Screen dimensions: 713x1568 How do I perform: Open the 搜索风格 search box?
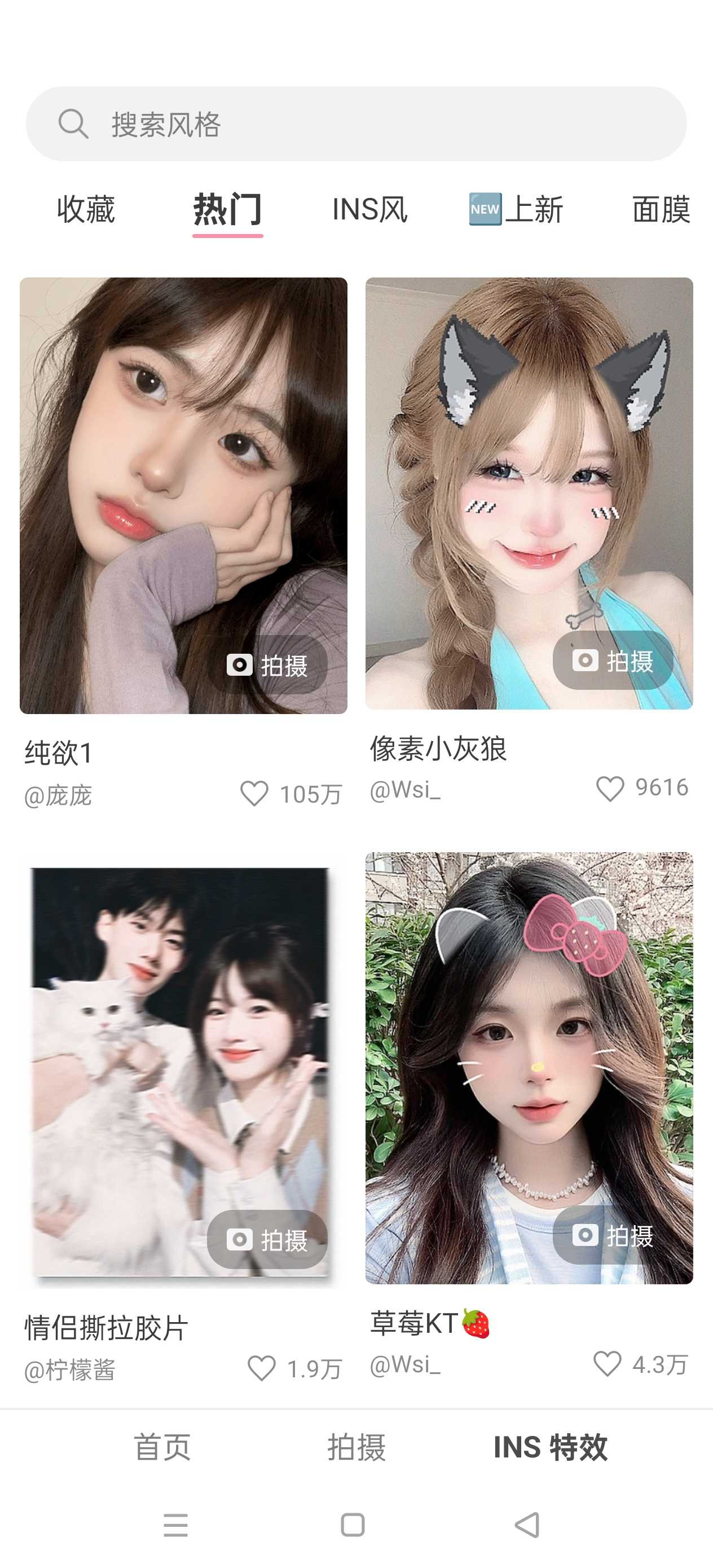(356, 124)
